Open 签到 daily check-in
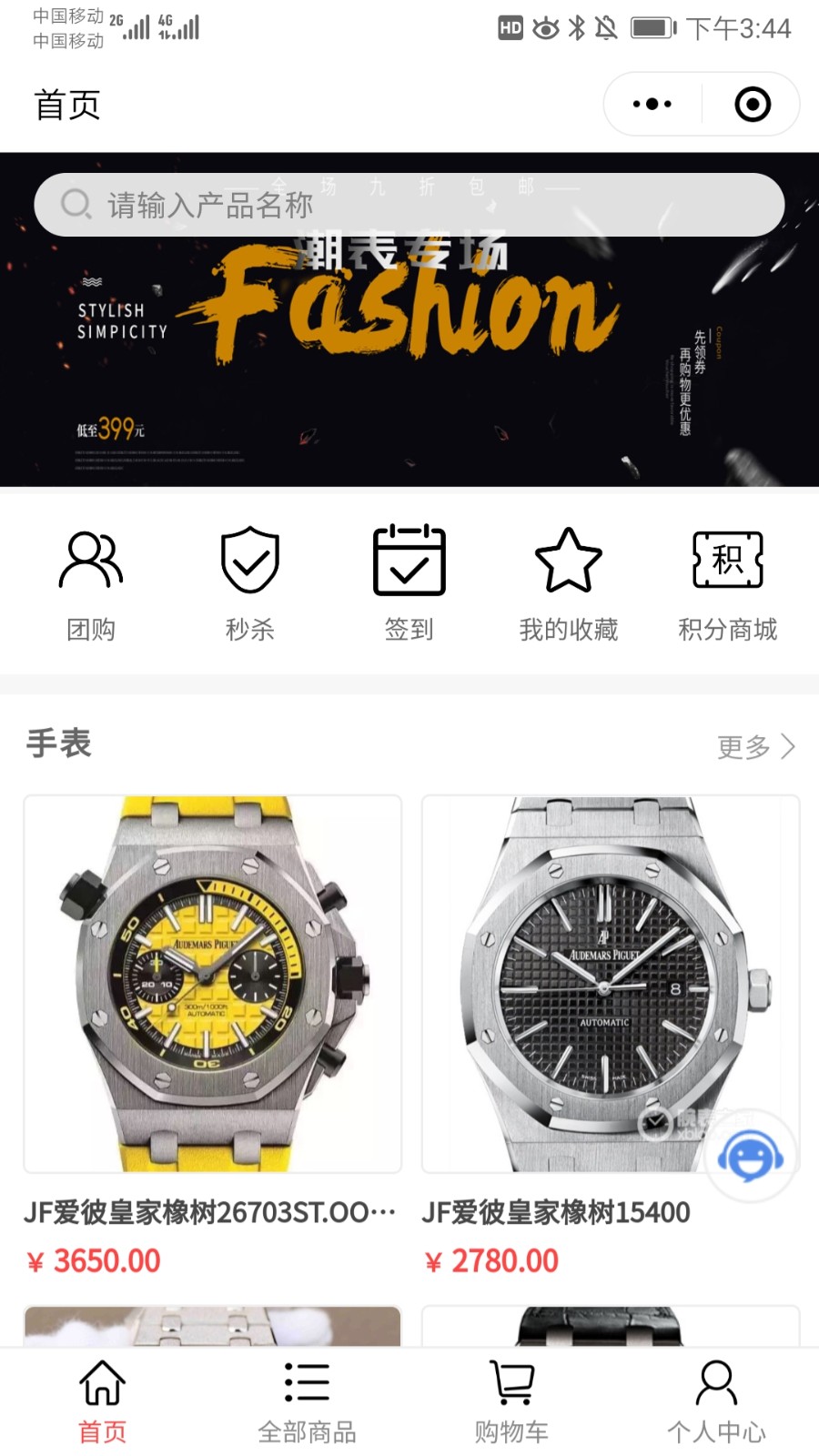Viewport: 819px width, 1456px height. click(x=409, y=582)
